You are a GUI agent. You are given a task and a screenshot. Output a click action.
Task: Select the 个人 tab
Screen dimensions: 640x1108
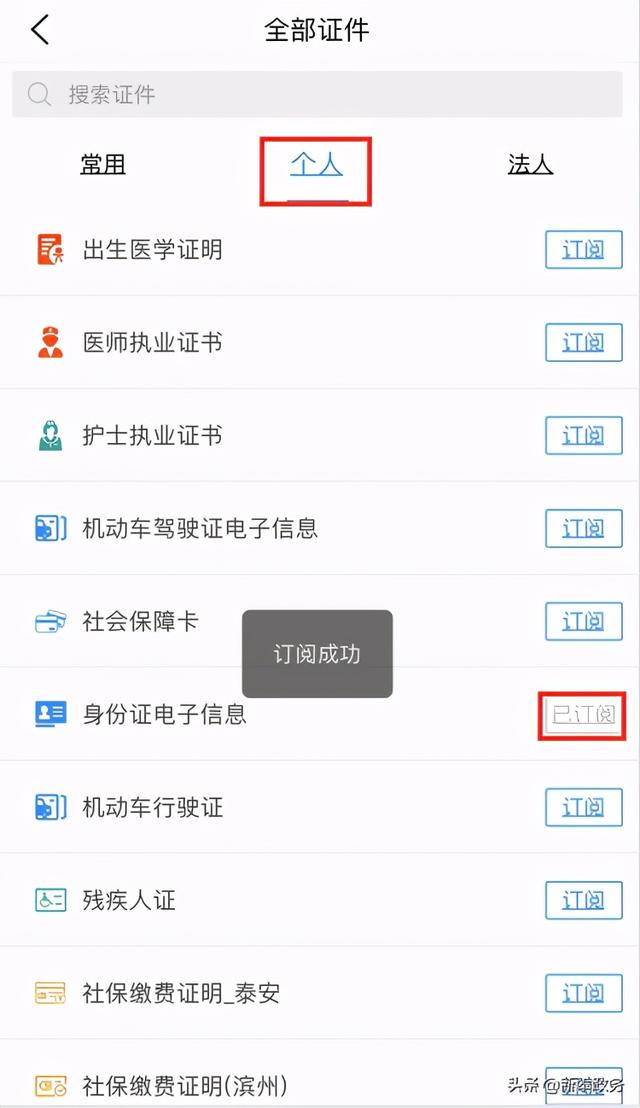[x=316, y=165]
